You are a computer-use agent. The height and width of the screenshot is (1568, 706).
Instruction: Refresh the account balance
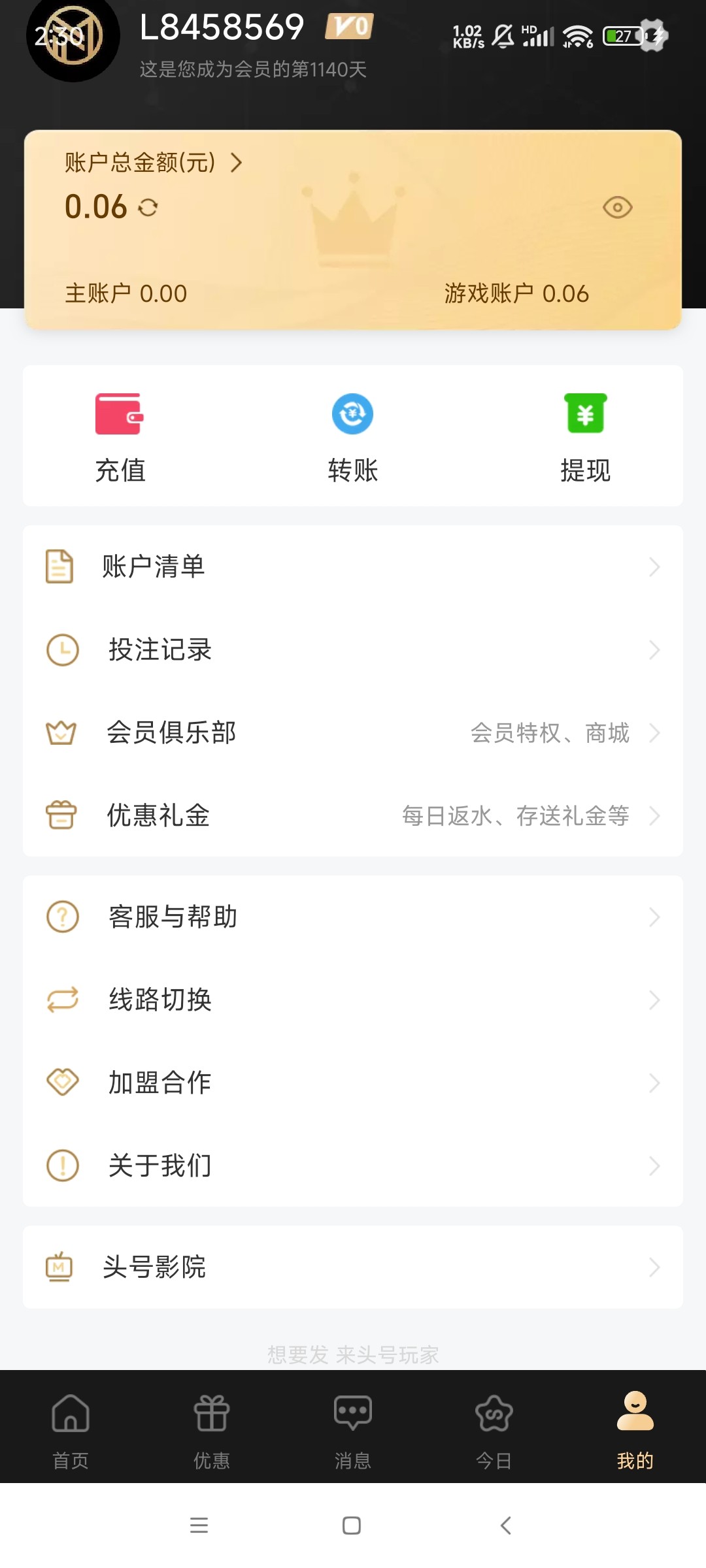[x=148, y=208]
